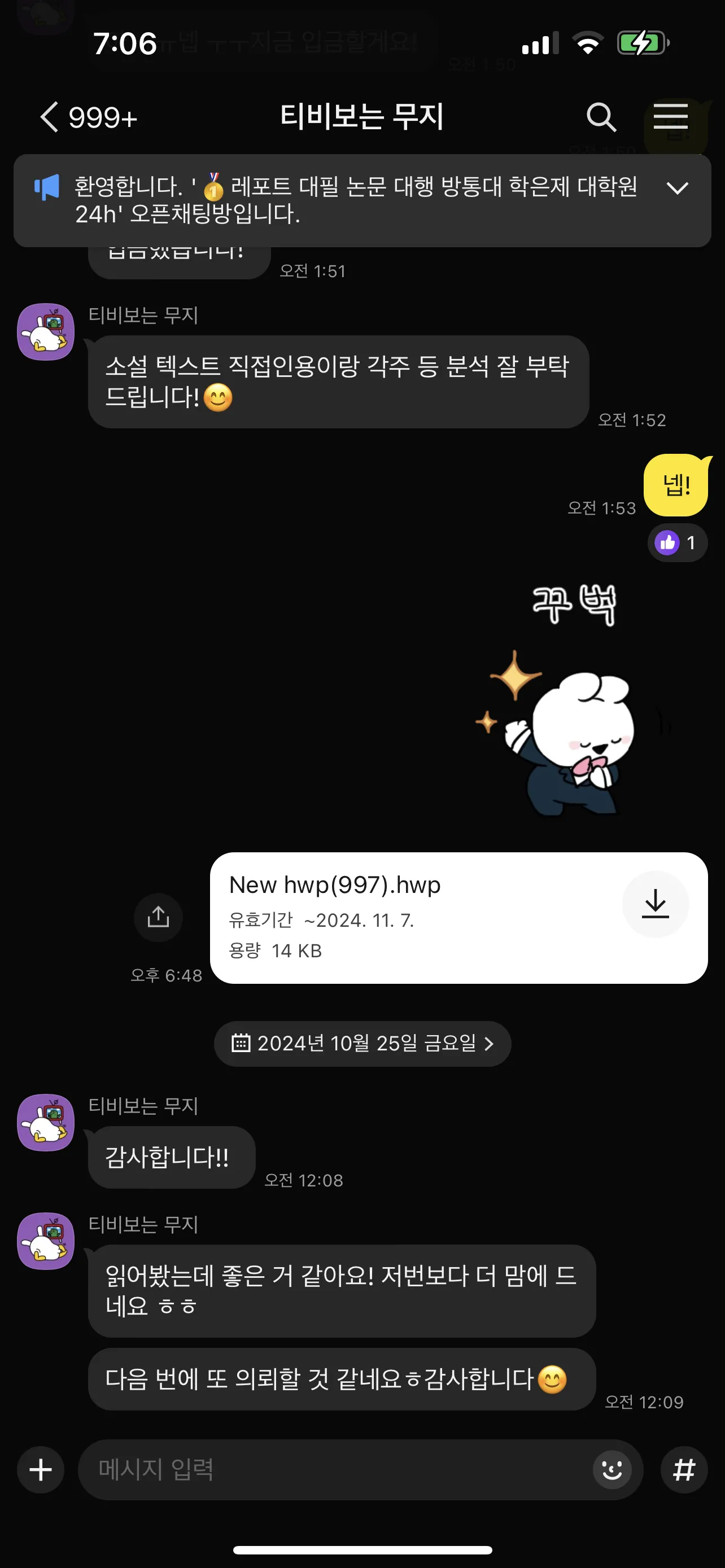Viewport: 725px width, 1568px height.
Task: Tap the plus attachment icon
Action: [x=40, y=1470]
